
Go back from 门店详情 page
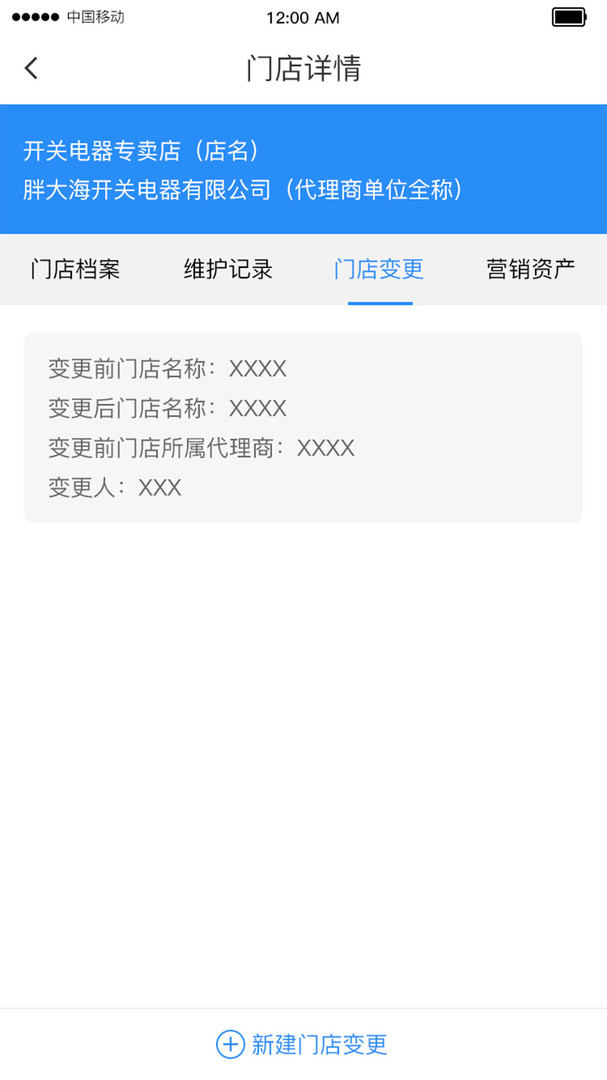pyautogui.click(x=31, y=68)
